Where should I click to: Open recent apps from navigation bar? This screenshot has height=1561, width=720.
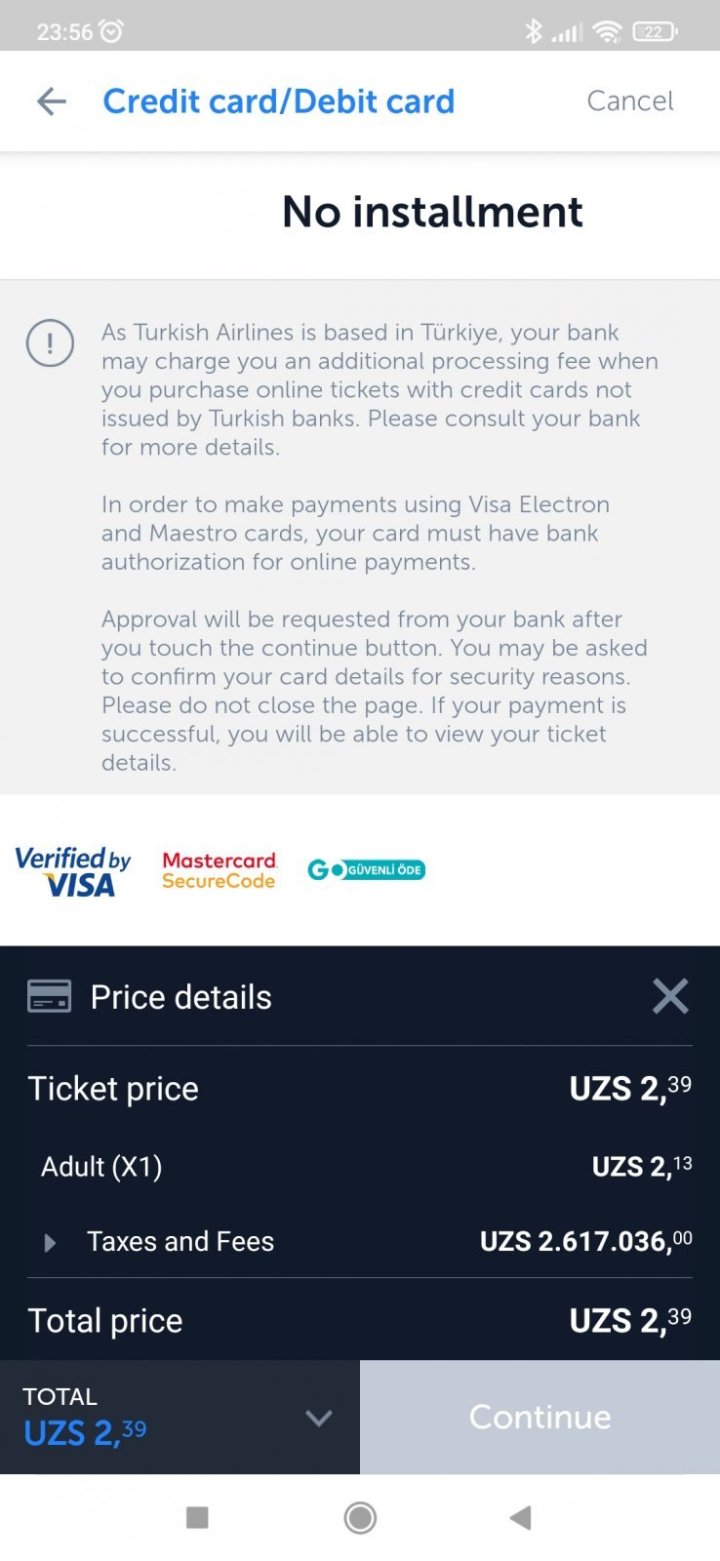pyautogui.click(x=197, y=1518)
